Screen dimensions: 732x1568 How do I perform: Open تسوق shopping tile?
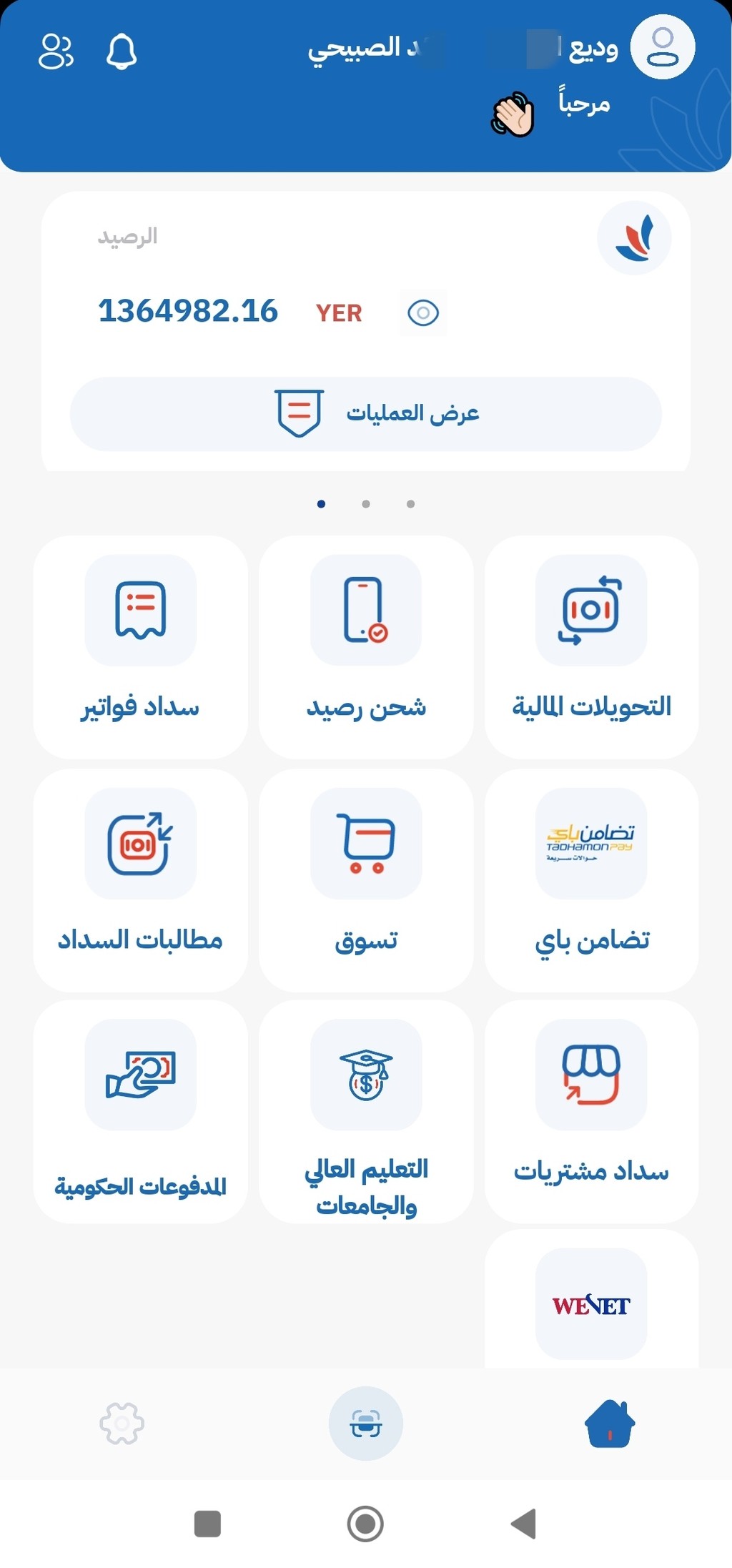tap(366, 880)
